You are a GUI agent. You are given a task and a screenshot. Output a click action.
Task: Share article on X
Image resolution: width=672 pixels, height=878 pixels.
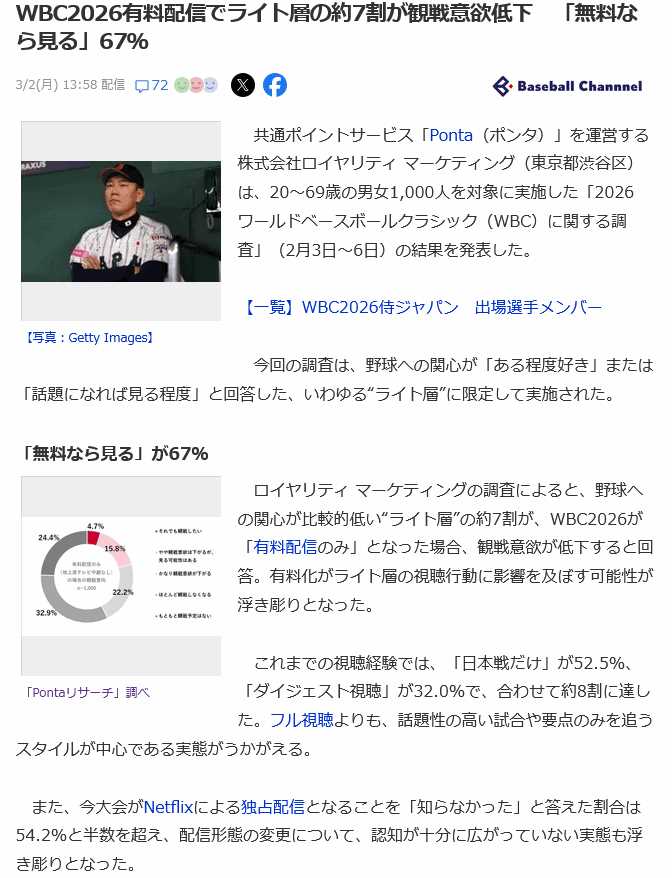tap(243, 85)
